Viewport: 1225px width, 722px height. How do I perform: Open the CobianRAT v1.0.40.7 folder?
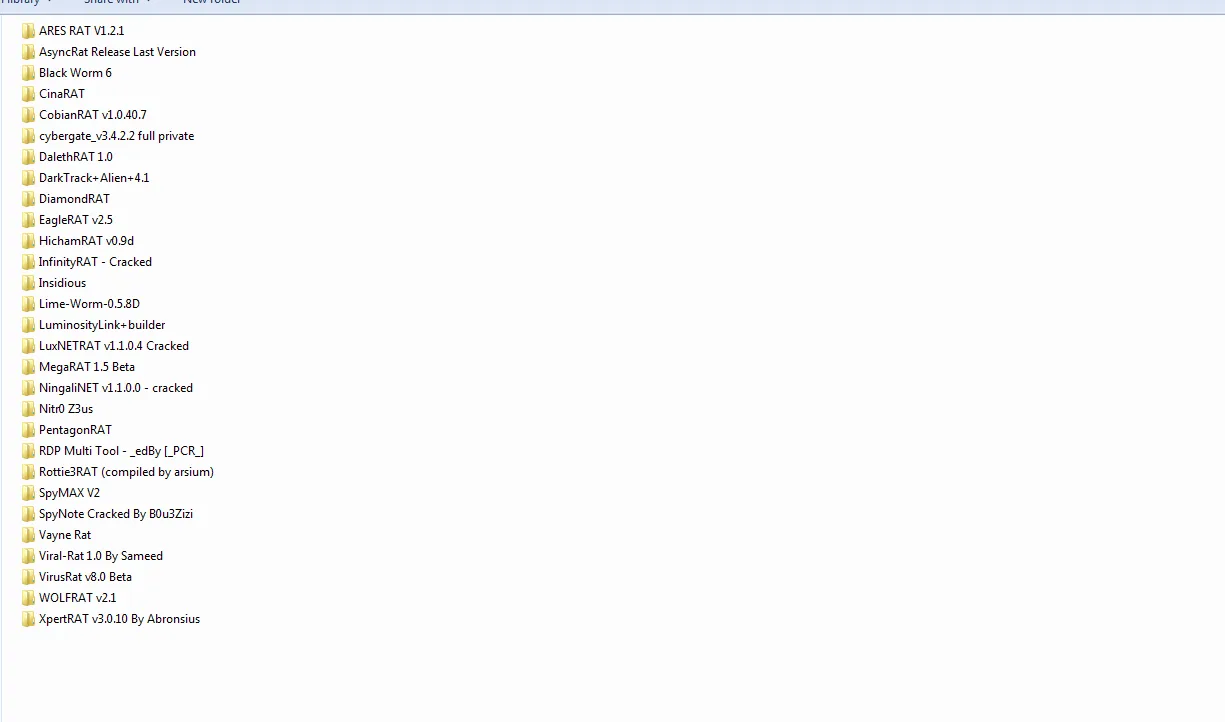click(x=92, y=115)
